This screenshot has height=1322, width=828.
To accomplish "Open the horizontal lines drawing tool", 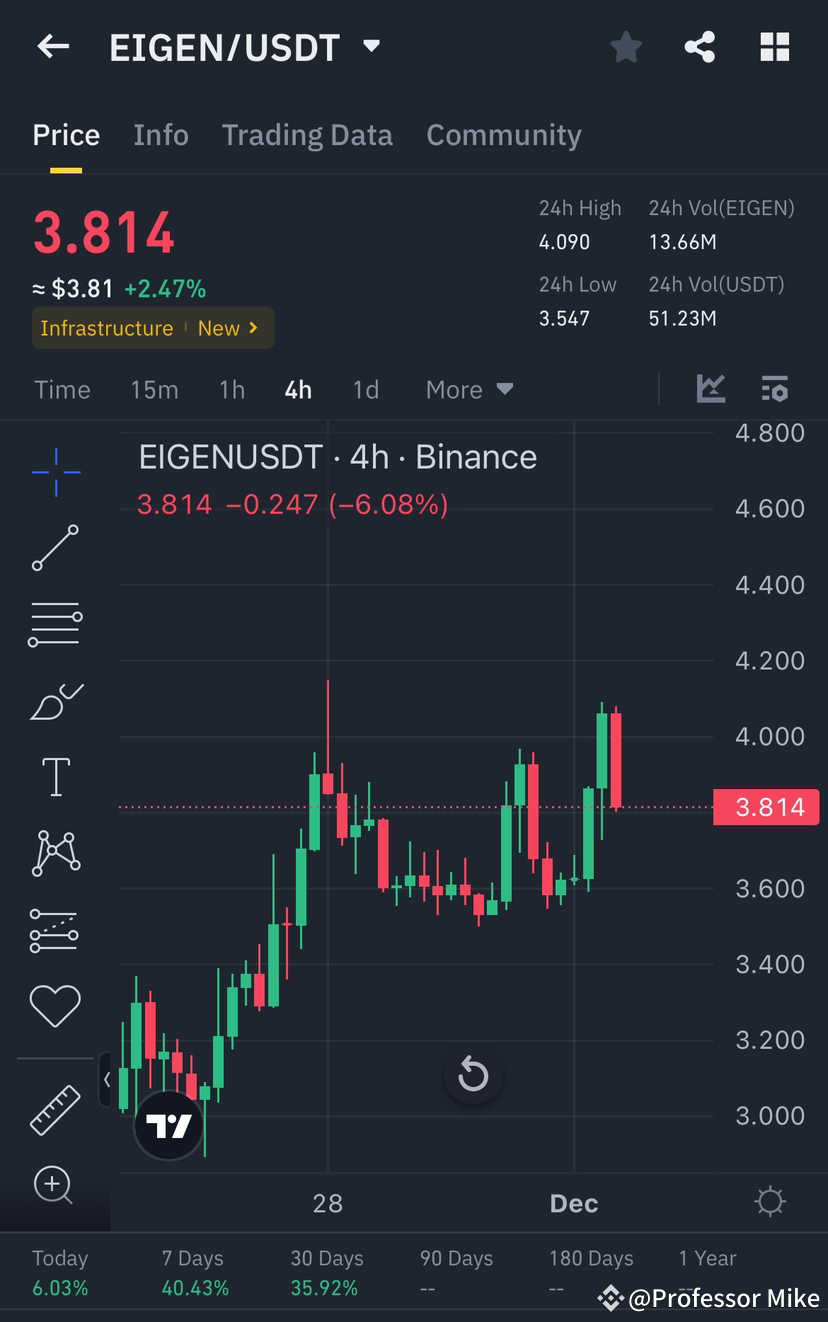I will click(x=55, y=624).
